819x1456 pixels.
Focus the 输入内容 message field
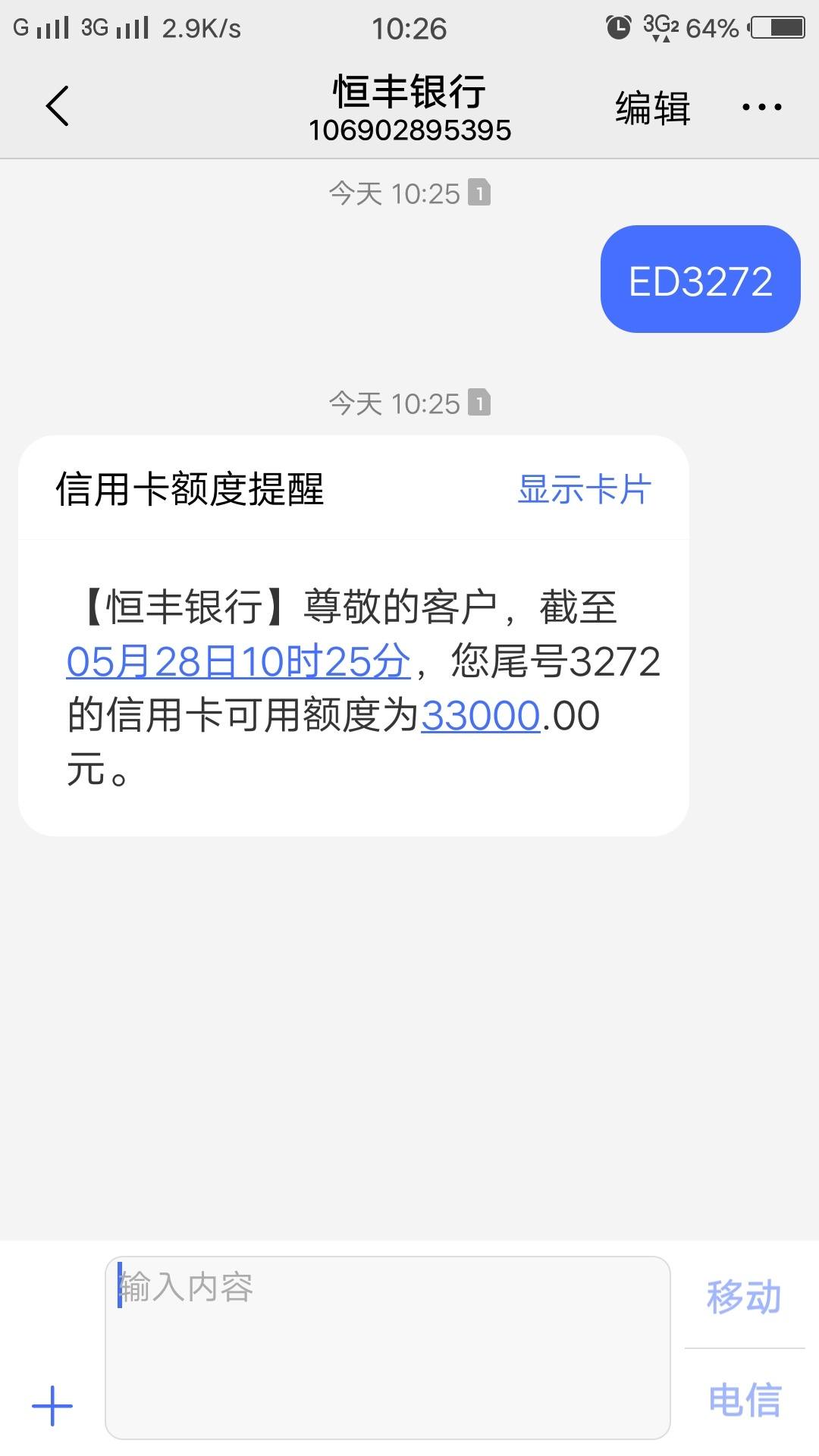tap(388, 1347)
